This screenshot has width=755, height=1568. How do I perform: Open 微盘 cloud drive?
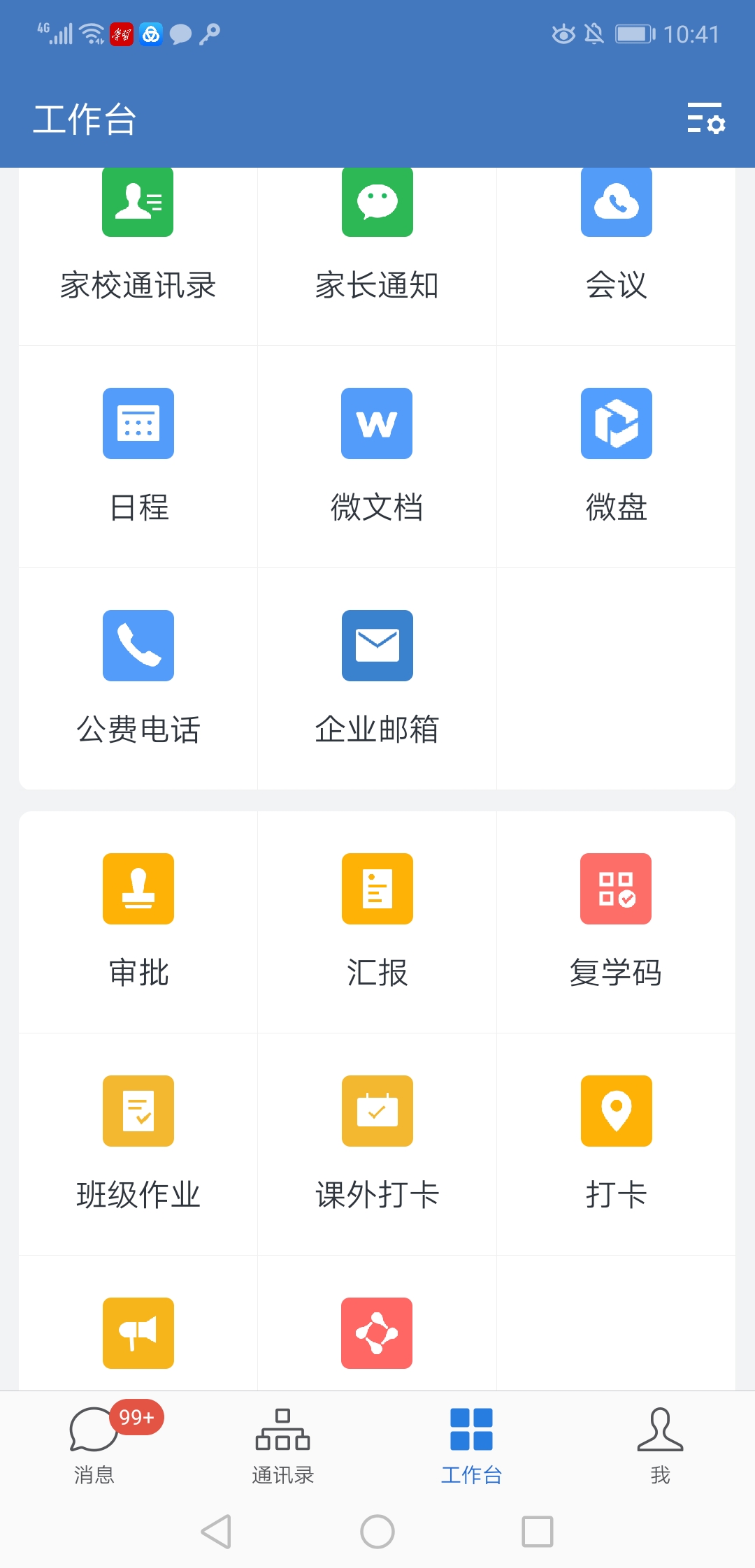[x=616, y=456]
